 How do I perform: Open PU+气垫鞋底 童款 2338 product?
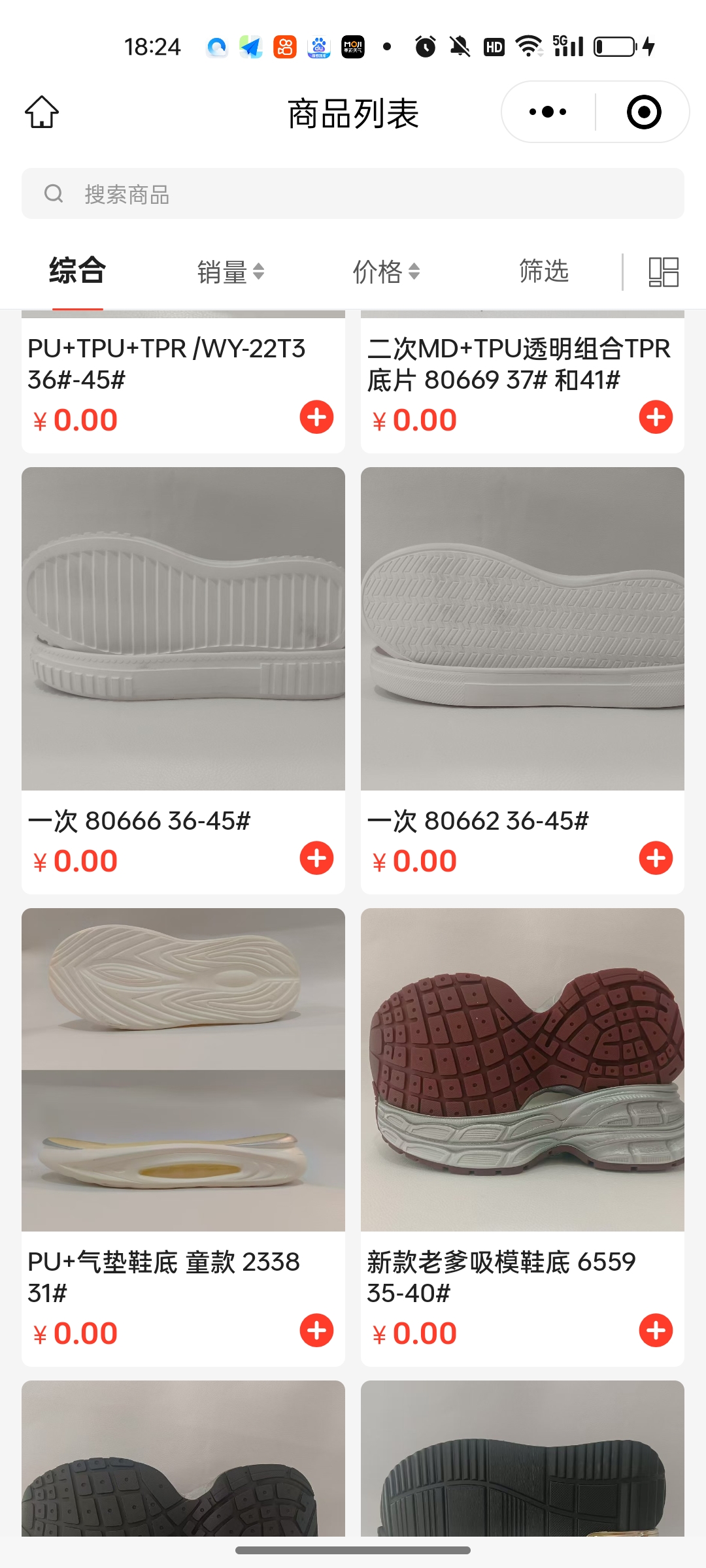click(x=183, y=1070)
